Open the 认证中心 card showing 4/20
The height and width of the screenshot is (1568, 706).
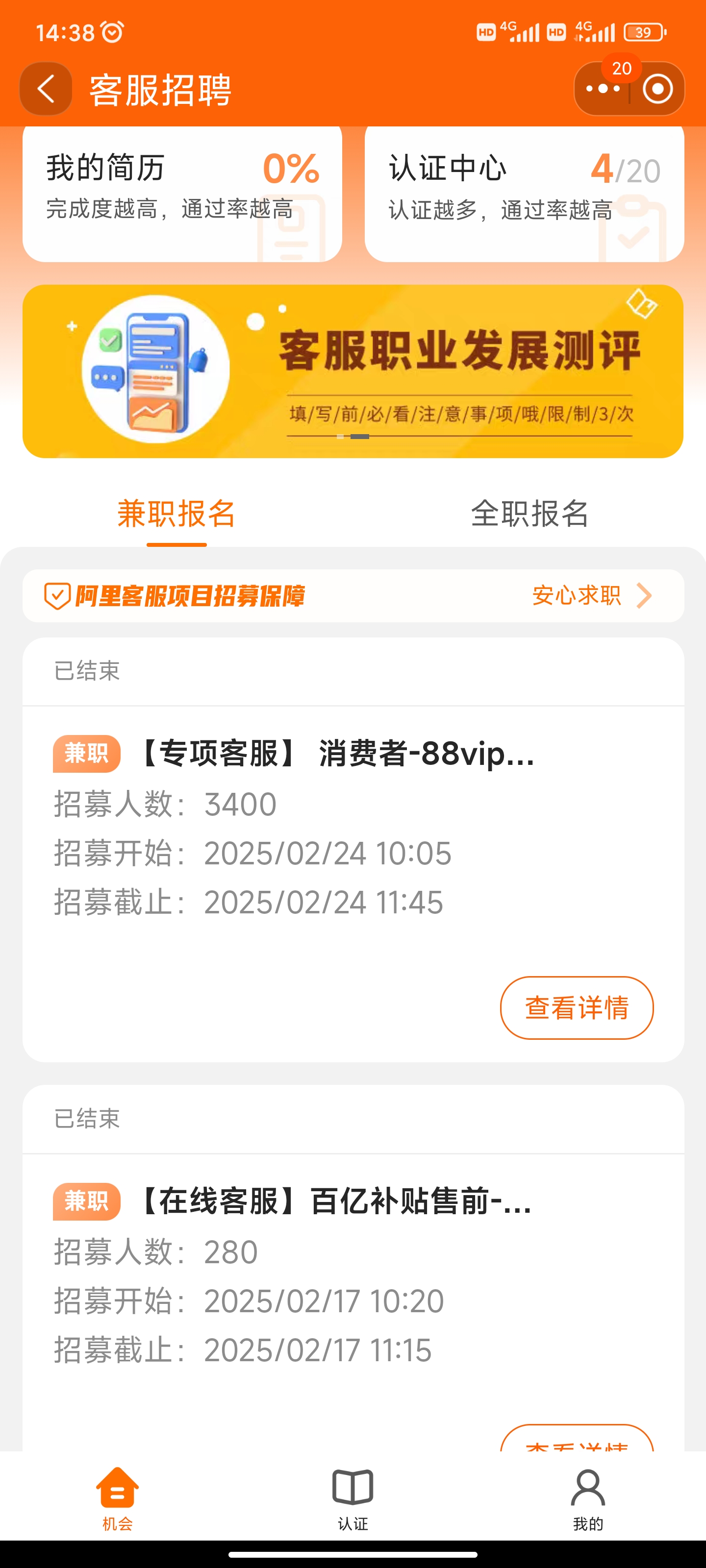click(525, 192)
